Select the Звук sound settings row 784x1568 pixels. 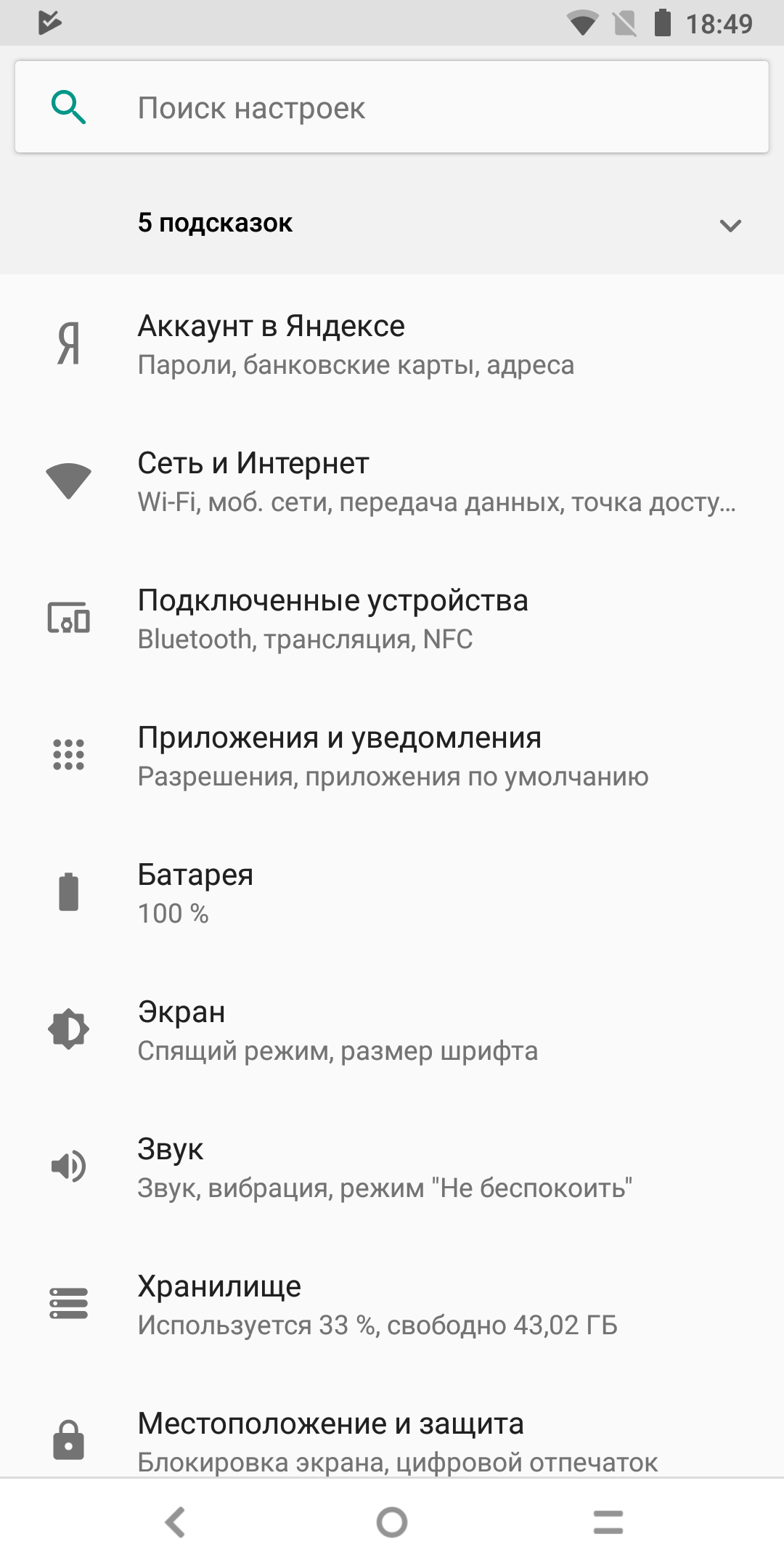pyautogui.click(x=392, y=1167)
